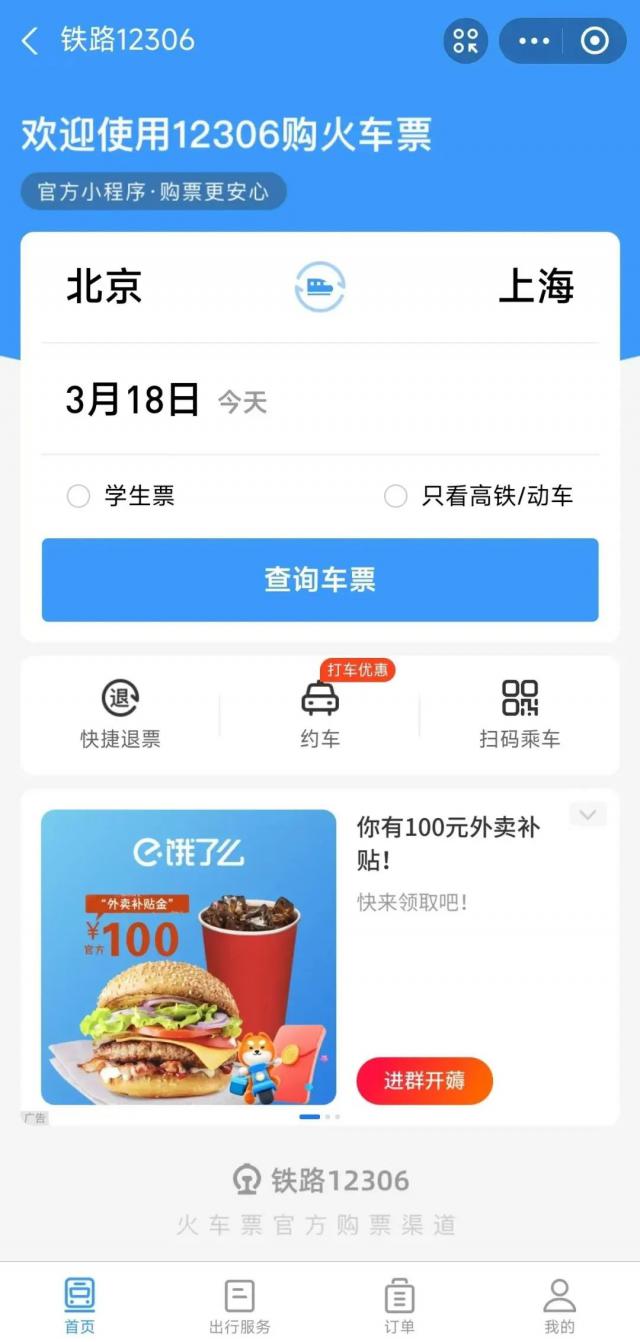Image resolution: width=640 pixels, height=1342 pixels.
Task: Open 扫码乘车 scan to ride
Action: click(520, 714)
